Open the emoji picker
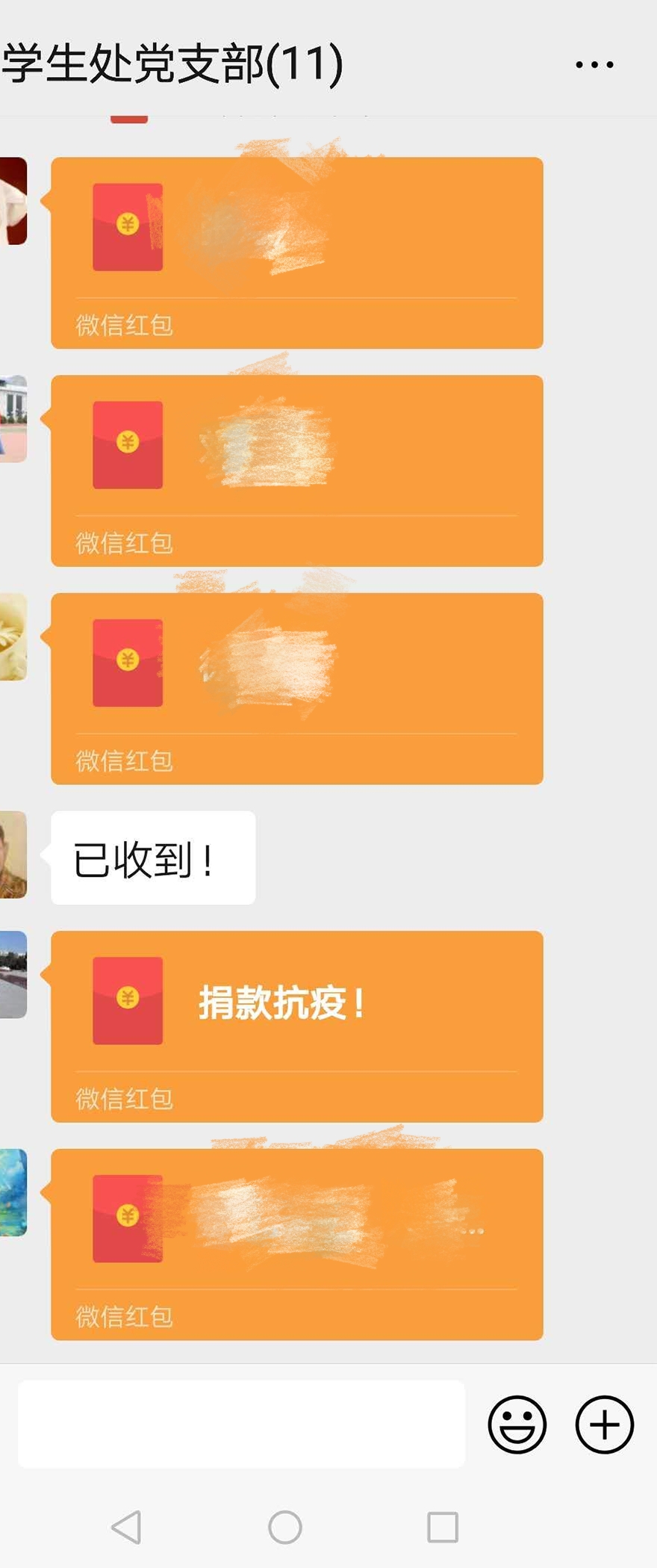657x1568 pixels. (x=517, y=1425)
